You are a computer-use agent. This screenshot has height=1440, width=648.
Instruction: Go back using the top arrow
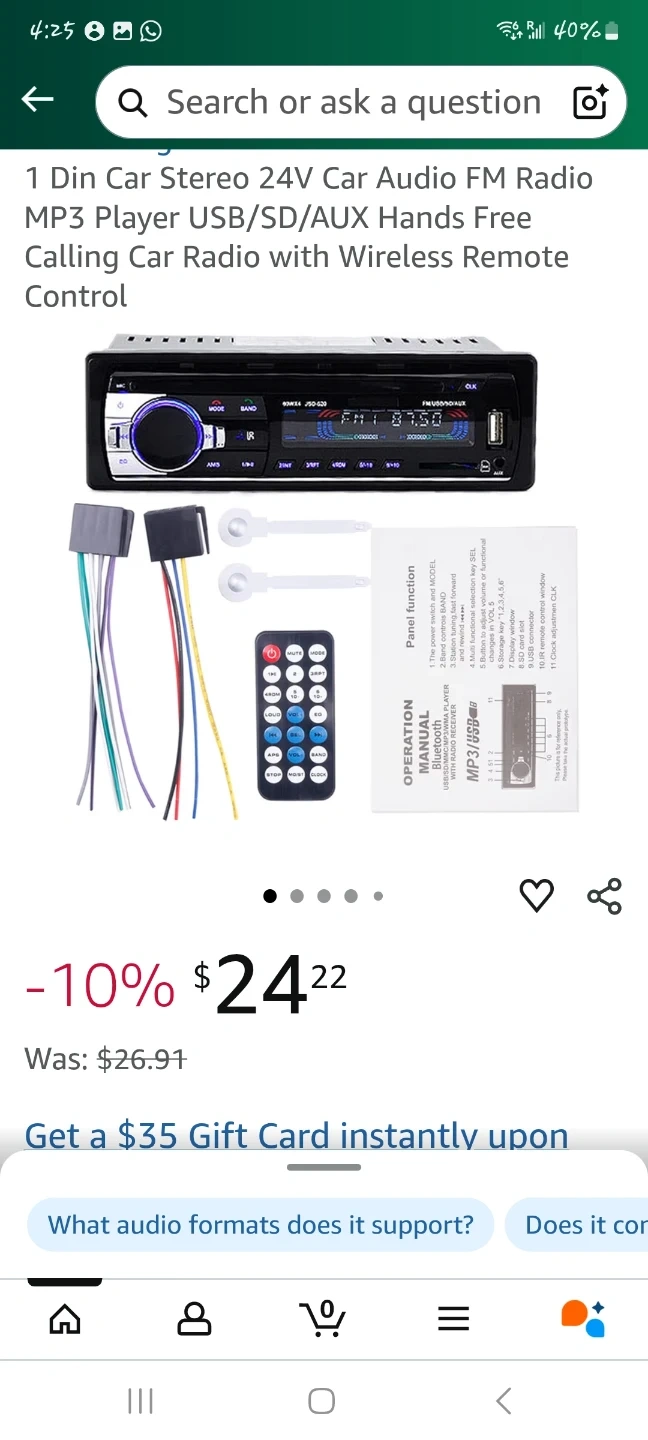[x=38, y=99]
